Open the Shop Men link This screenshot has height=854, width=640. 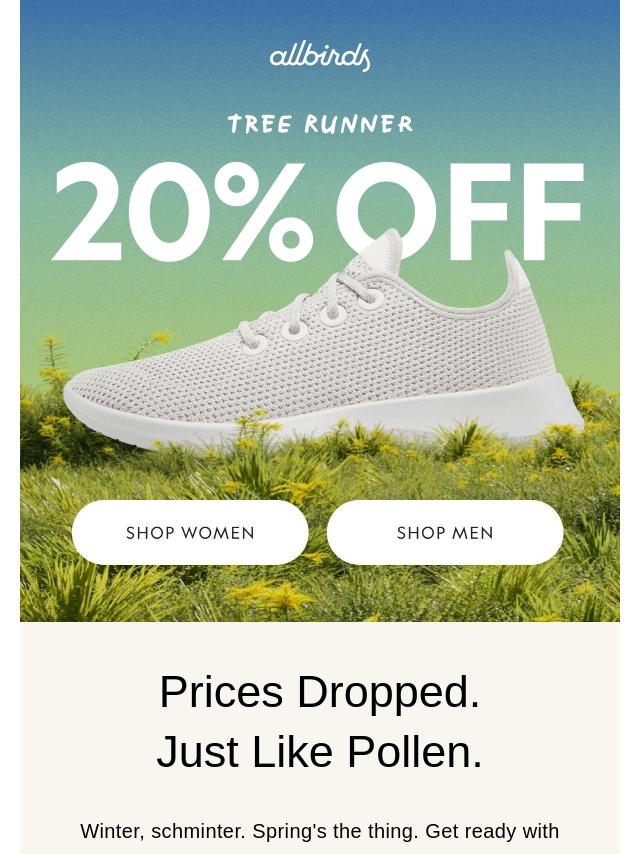click(445, 533)
